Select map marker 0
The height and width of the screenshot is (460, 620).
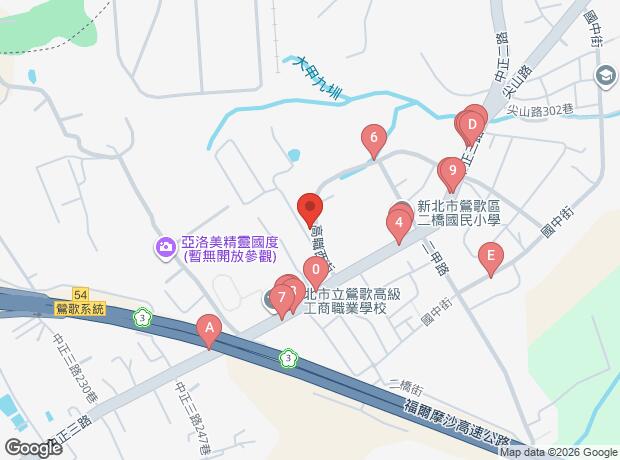pyautogui.click(x=316, y=268)
